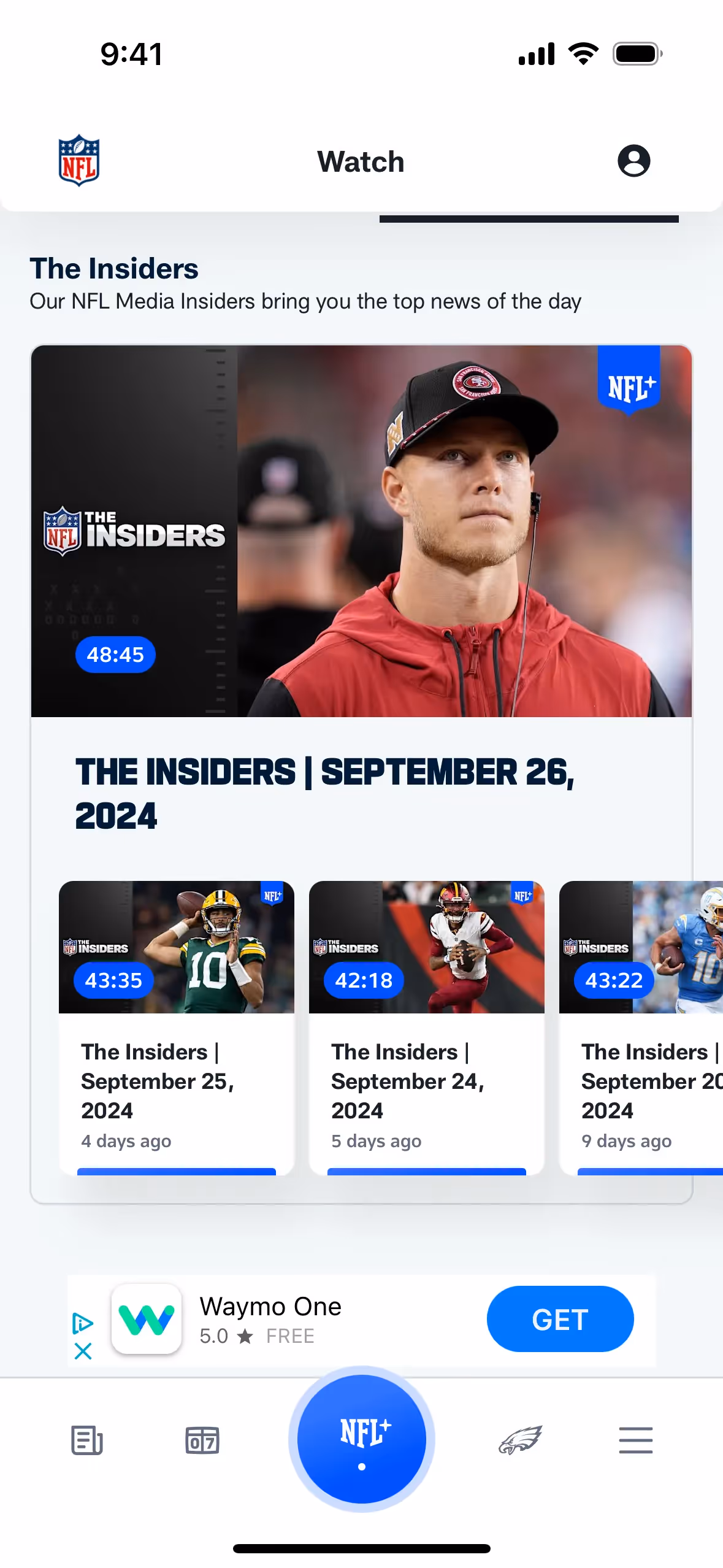The image size is (723, 1568).
Task: Close the Waymo One ad banner
Action: click(x=83, y=1351)
